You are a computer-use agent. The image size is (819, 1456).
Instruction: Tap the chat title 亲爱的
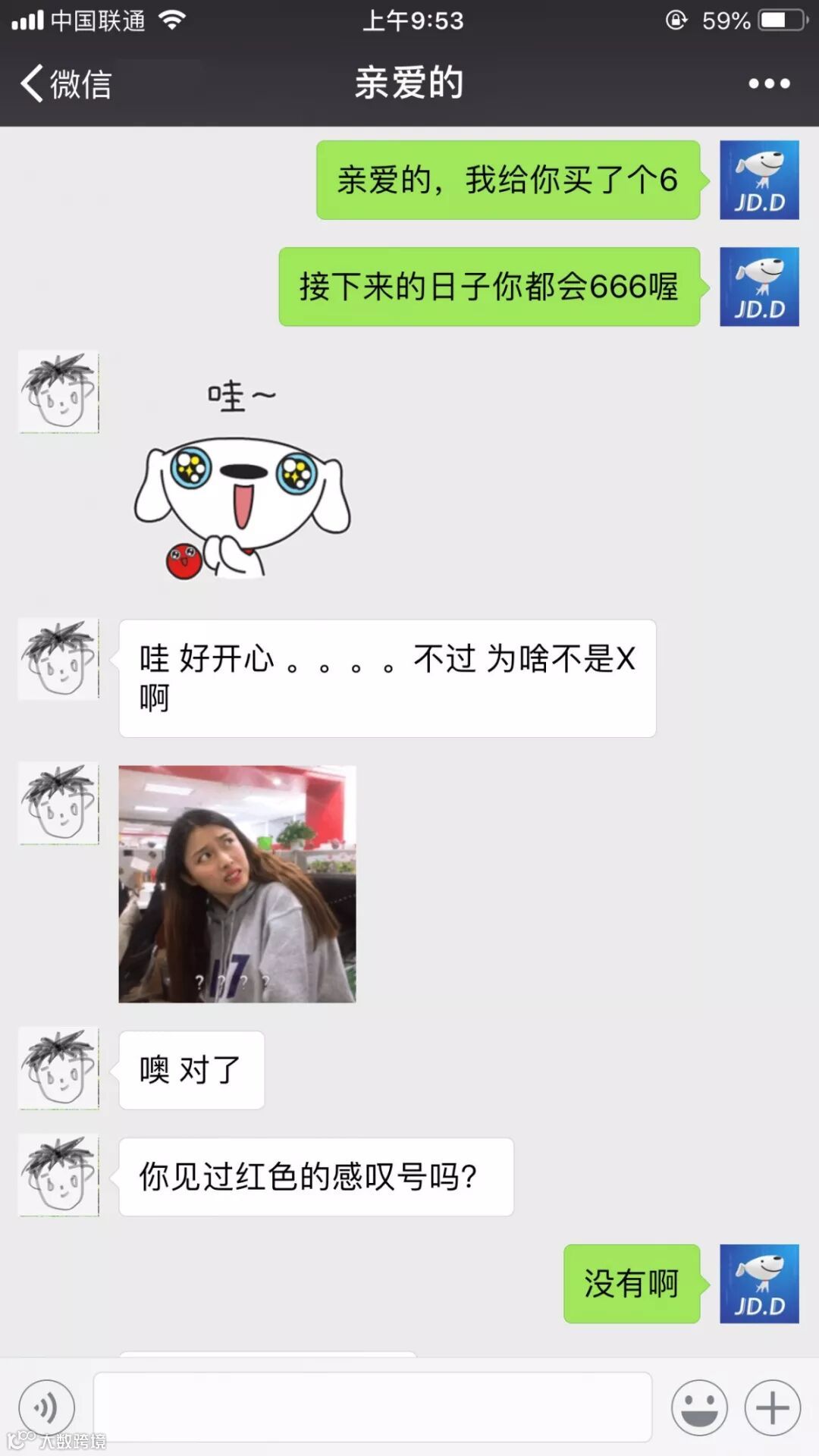(409, 85)
